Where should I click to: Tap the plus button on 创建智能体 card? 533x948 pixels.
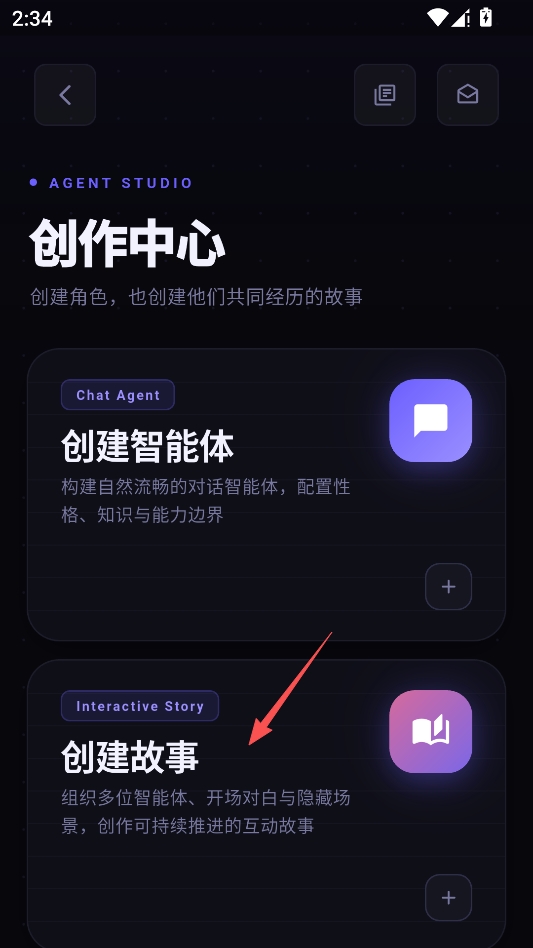448,586
